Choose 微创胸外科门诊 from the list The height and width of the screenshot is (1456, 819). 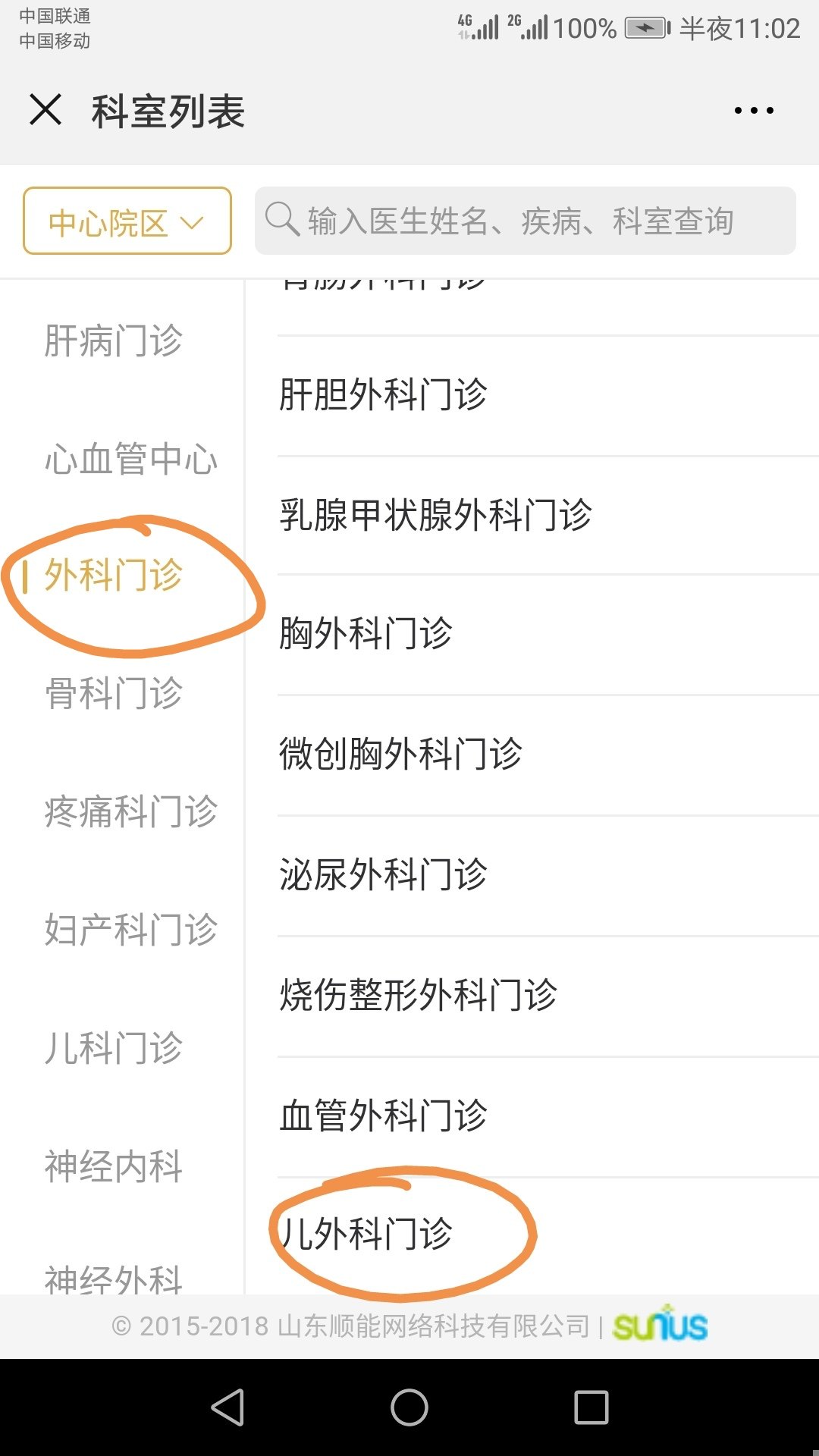400,755
